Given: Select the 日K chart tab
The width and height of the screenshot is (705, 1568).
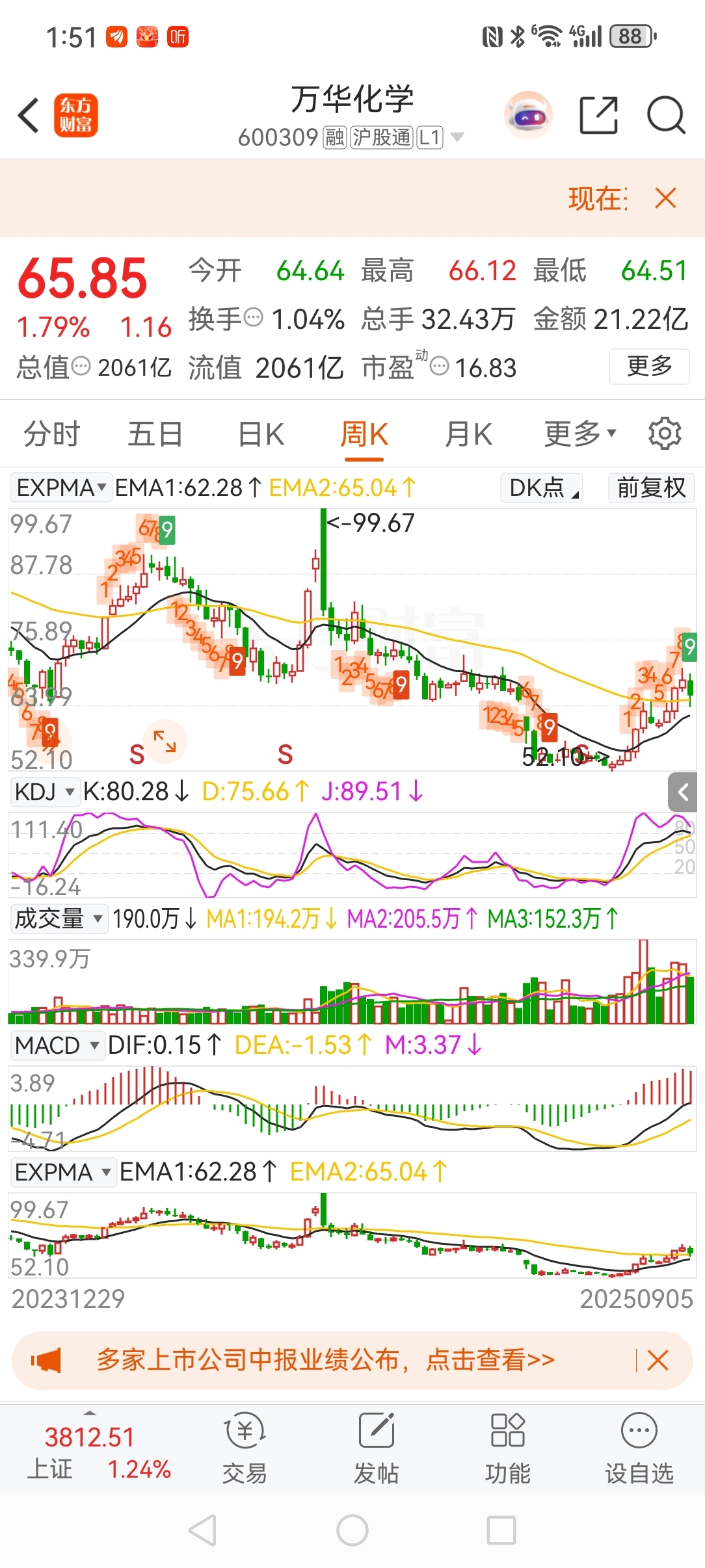Looking at the screenshot, I should [x=261, y=434].
